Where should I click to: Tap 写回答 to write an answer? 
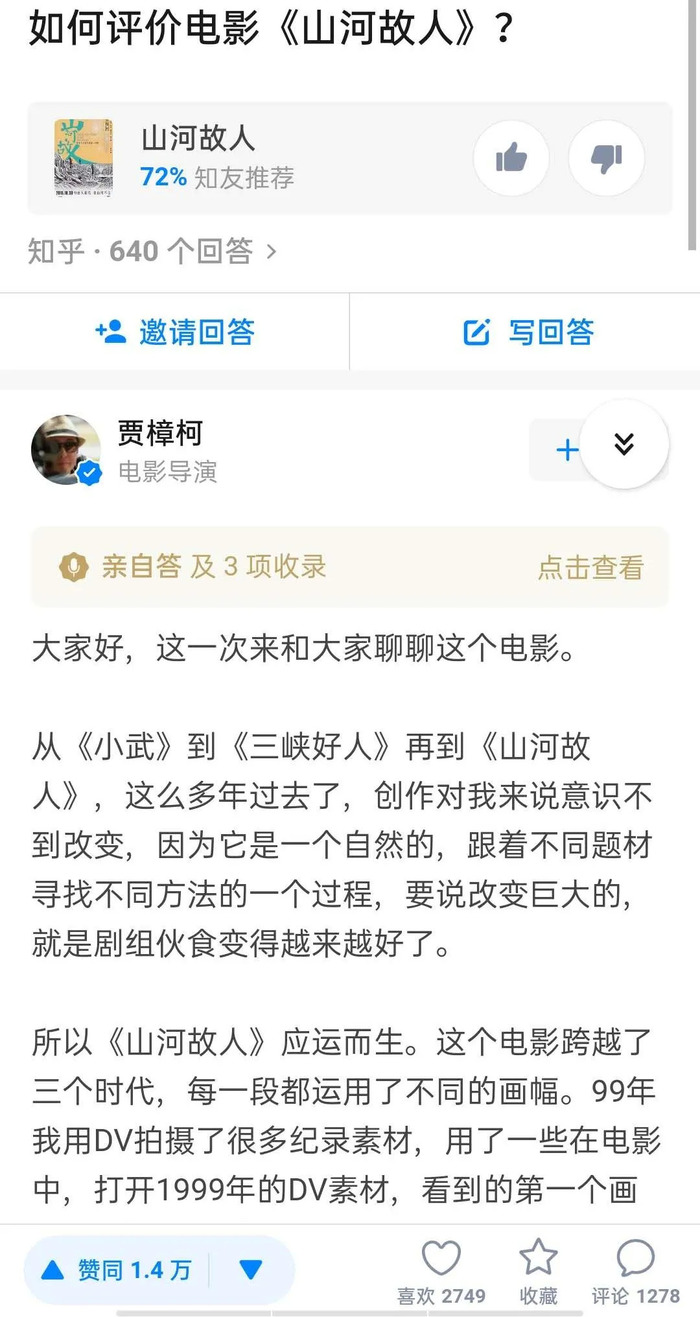pos(528,332)
